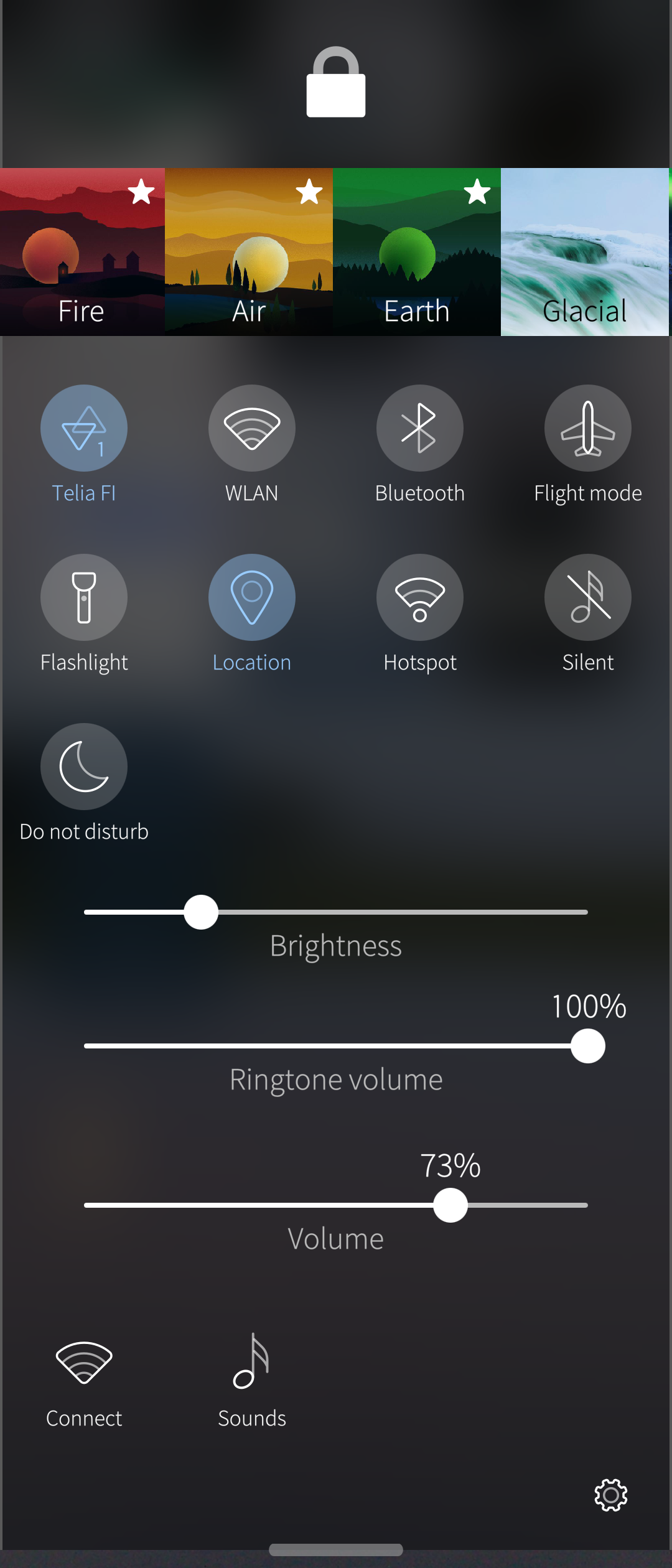The height and width of the screenshot is (1568, 672).
Task: Enable Bluetooth
Action: pos(420,428)
